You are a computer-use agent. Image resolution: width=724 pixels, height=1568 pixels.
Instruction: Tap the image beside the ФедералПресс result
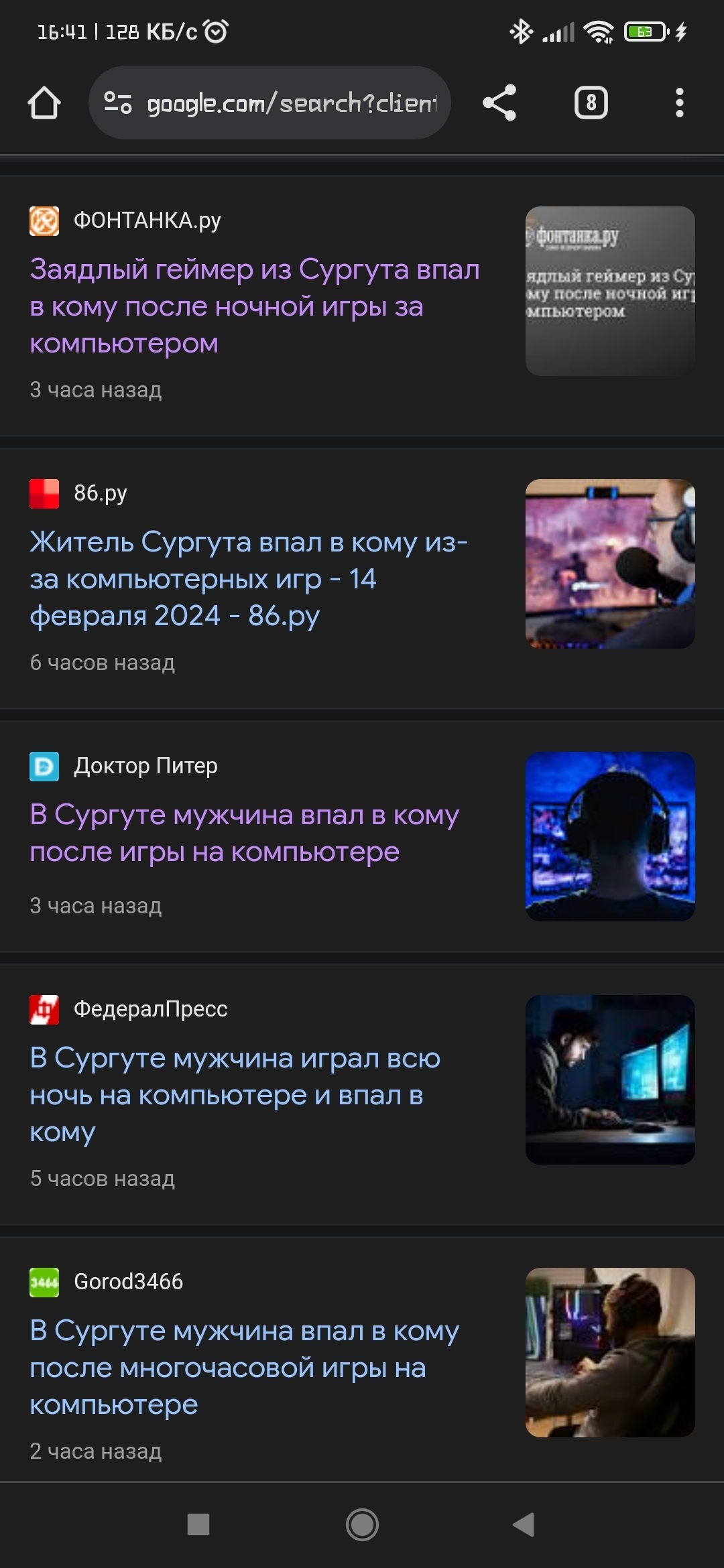coord(610,1080)
